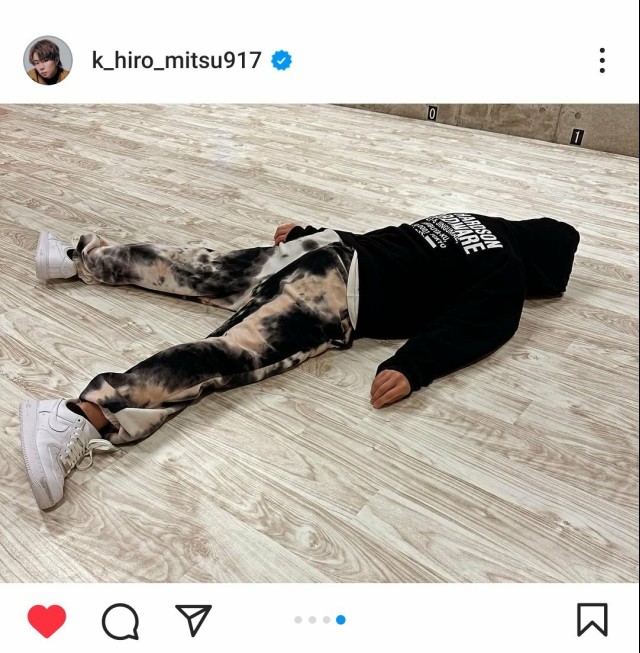Open k_hiro_mitsu917's profile picture

click(48, 61)
